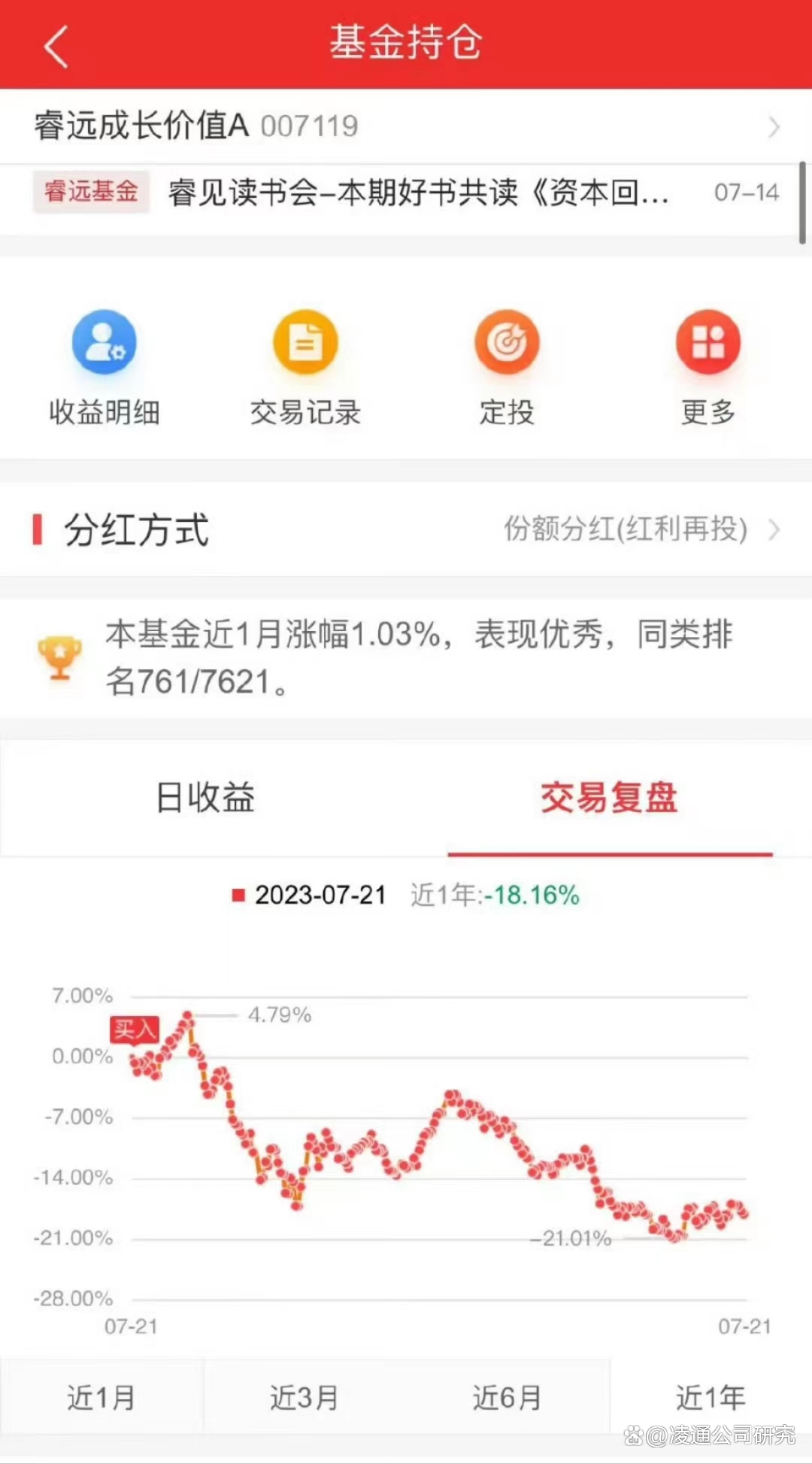Image resolution: width=812 pixels, height=1464 pixels.
Task: Click the 睿远基金 news label icon
Action: pos(90,192)
